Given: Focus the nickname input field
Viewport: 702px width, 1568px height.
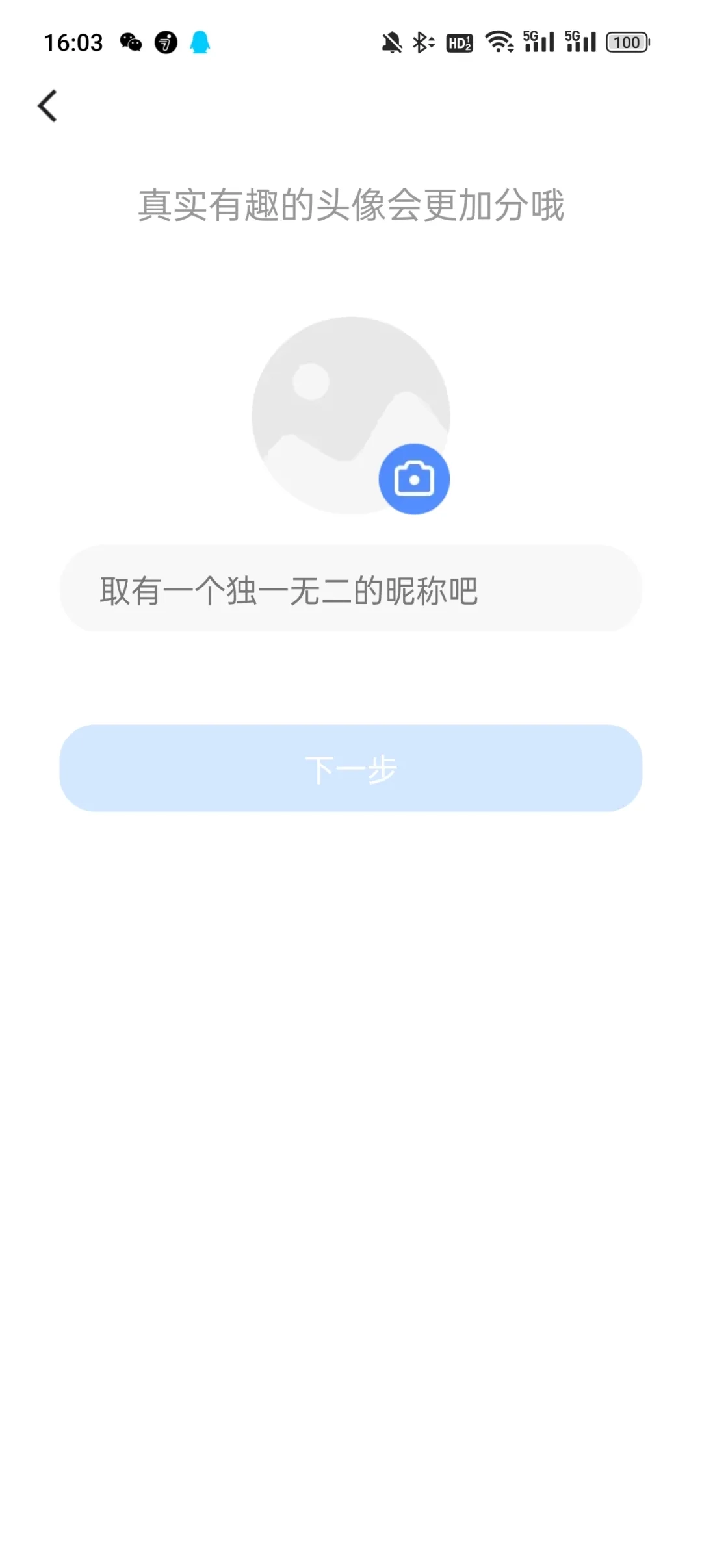Looking at the screenshot, I should 351,589.
